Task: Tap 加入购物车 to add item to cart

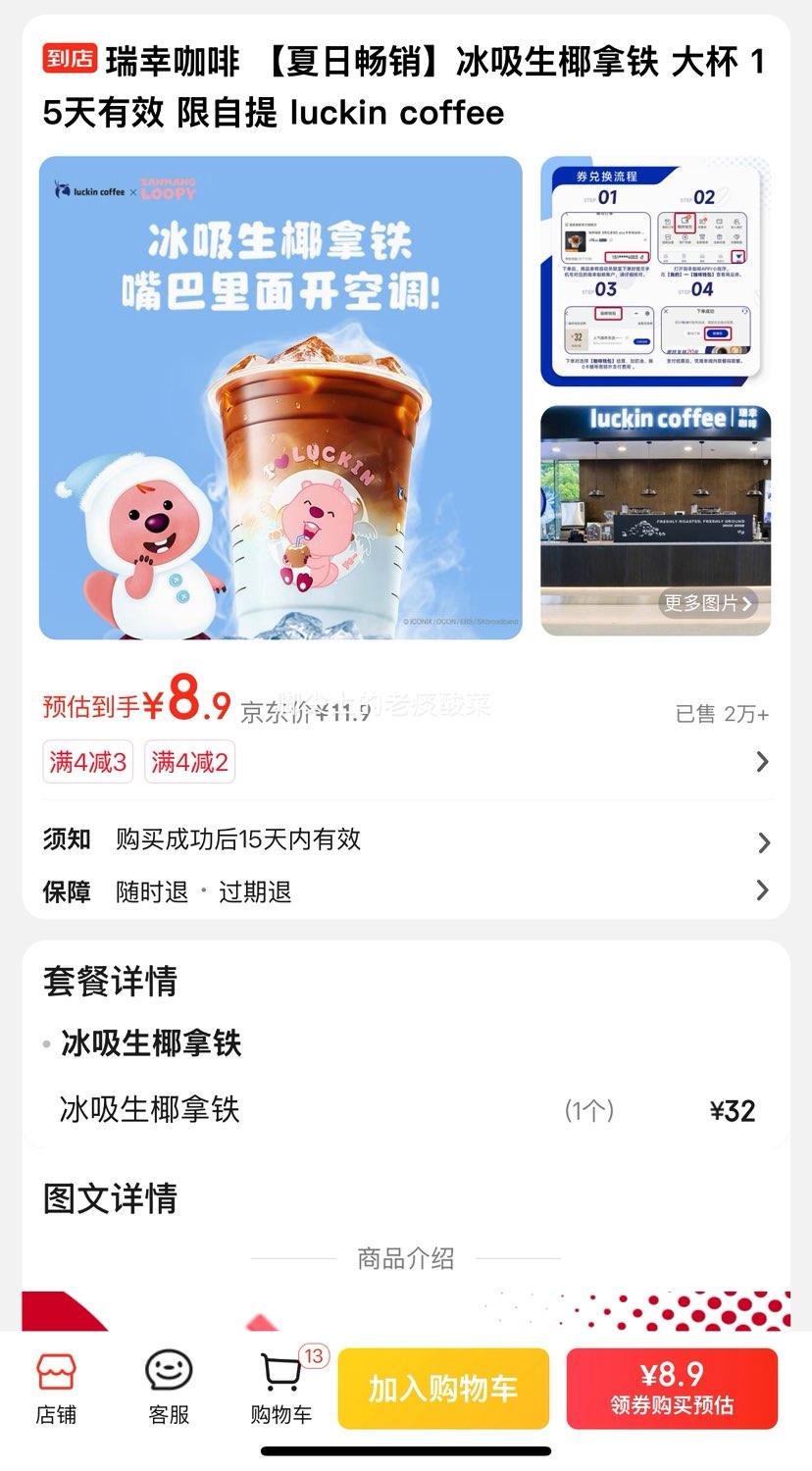Action: [443, 1389]
